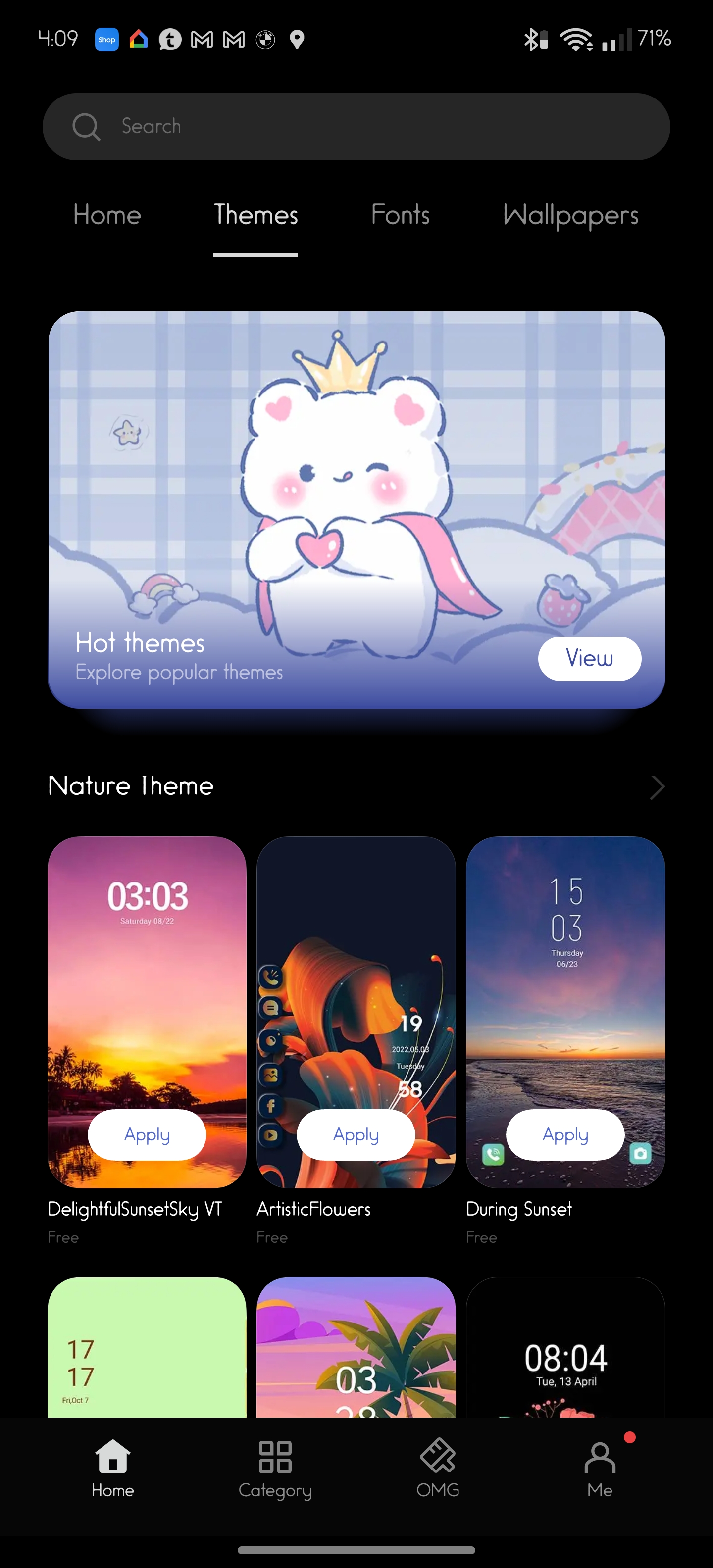Image resolution: width=713 pixels, height=1568 pixels.
Task: Expand the Nature Theme section arrow
Action: pyautogui.click(x=657, y=787)
